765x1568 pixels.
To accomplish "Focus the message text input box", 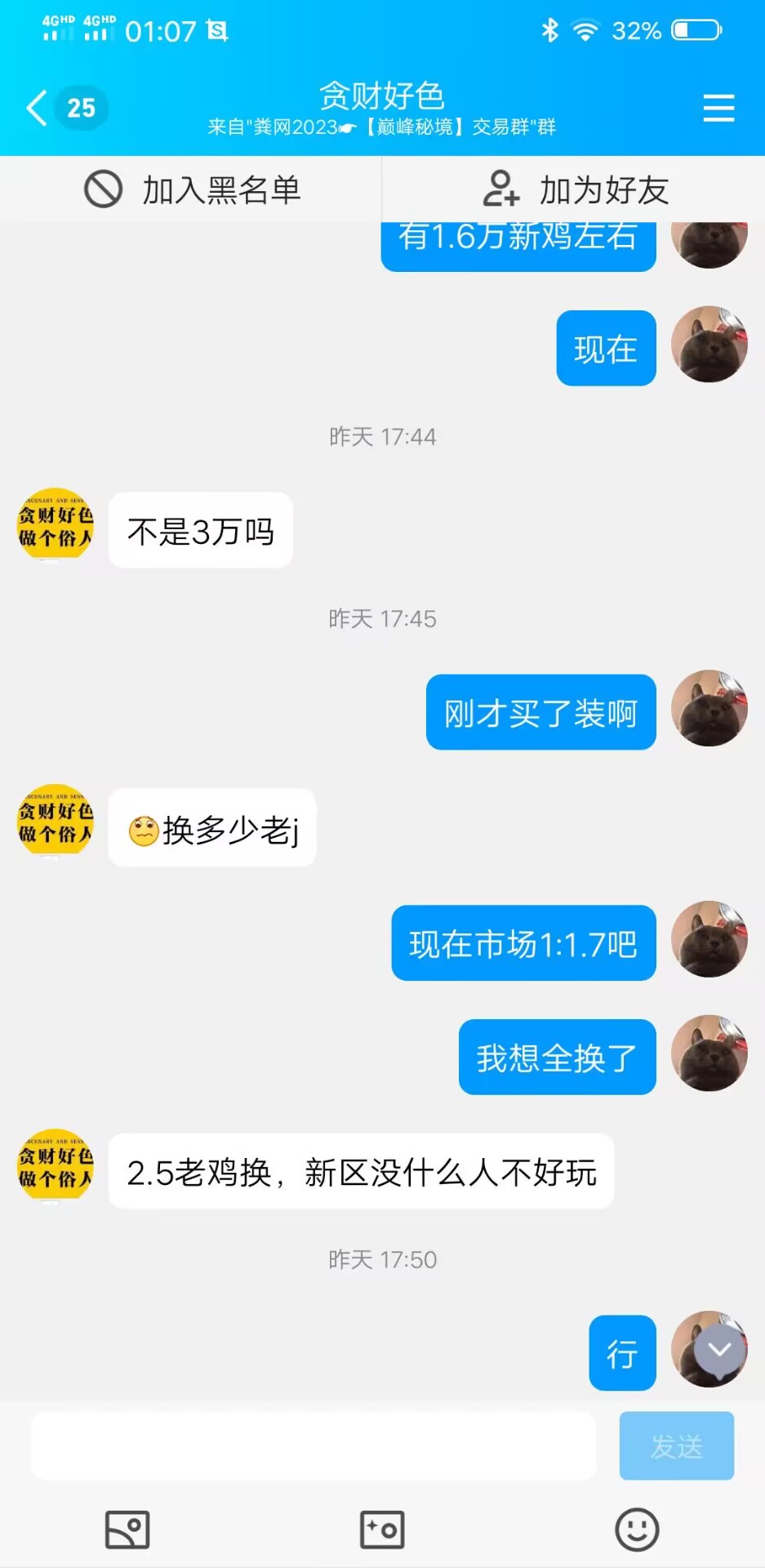I will pyautogui.click(x=314, y=1446).
